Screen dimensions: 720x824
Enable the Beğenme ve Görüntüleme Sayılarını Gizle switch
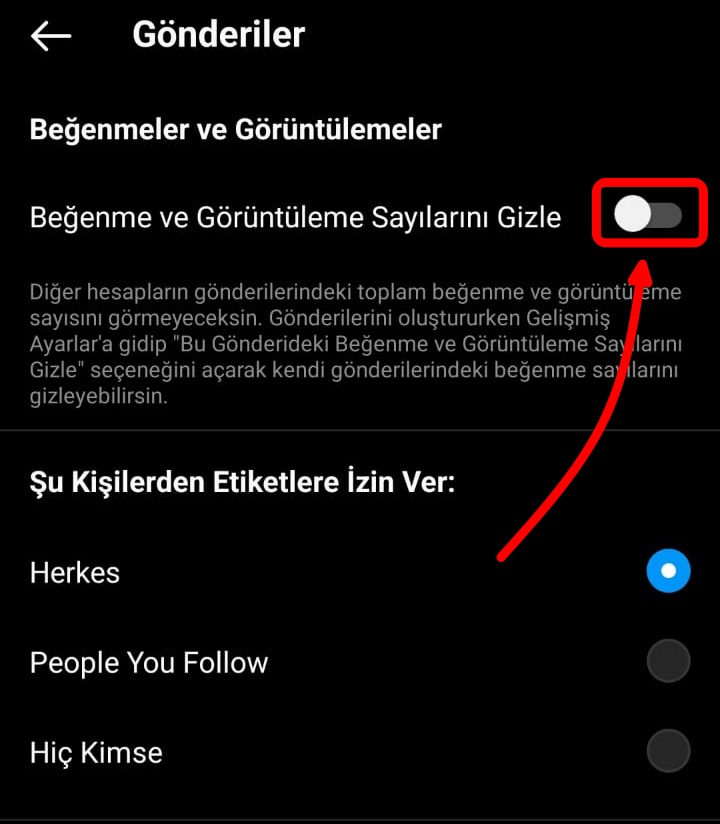pos(648,213)
